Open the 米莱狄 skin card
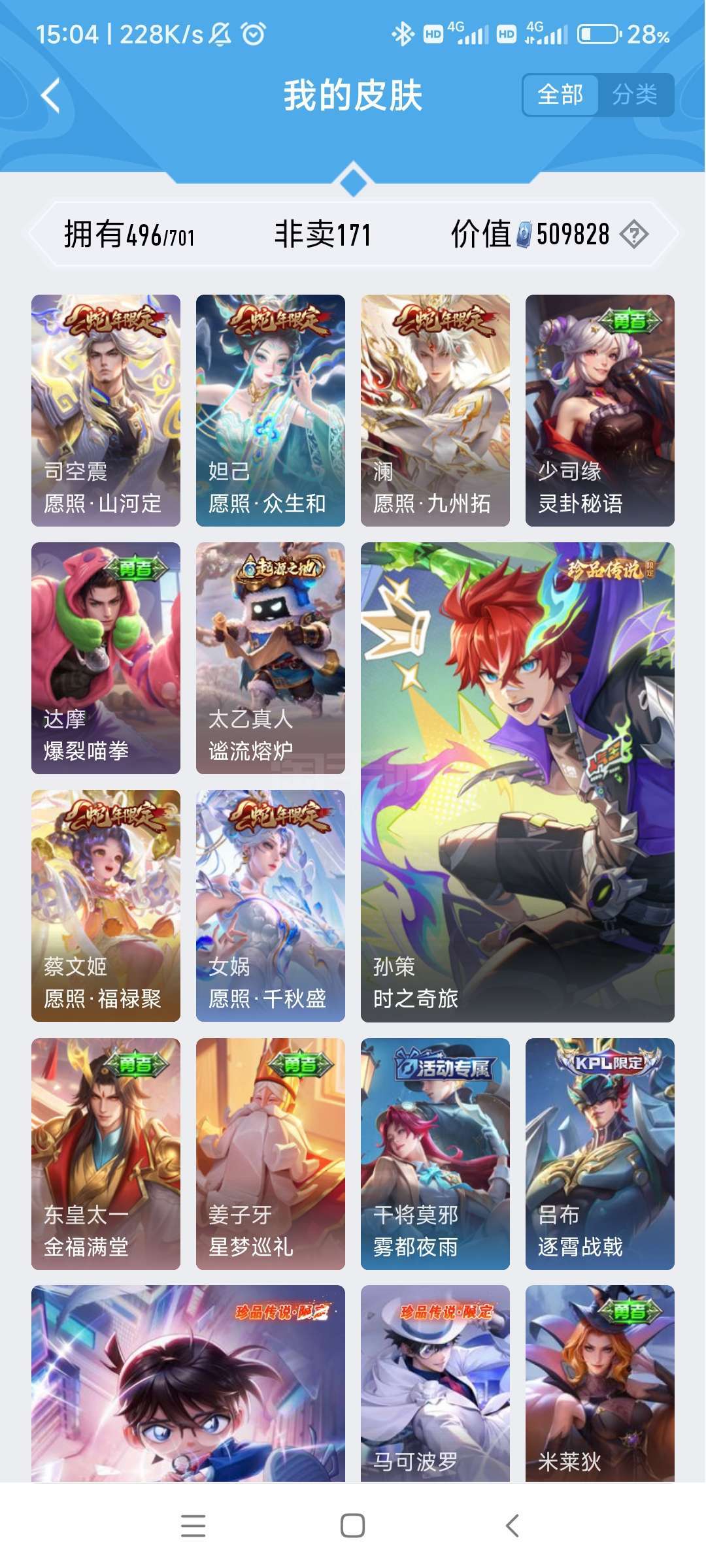This screenshot has height=1568, width=706. (x=600, y=1383)
